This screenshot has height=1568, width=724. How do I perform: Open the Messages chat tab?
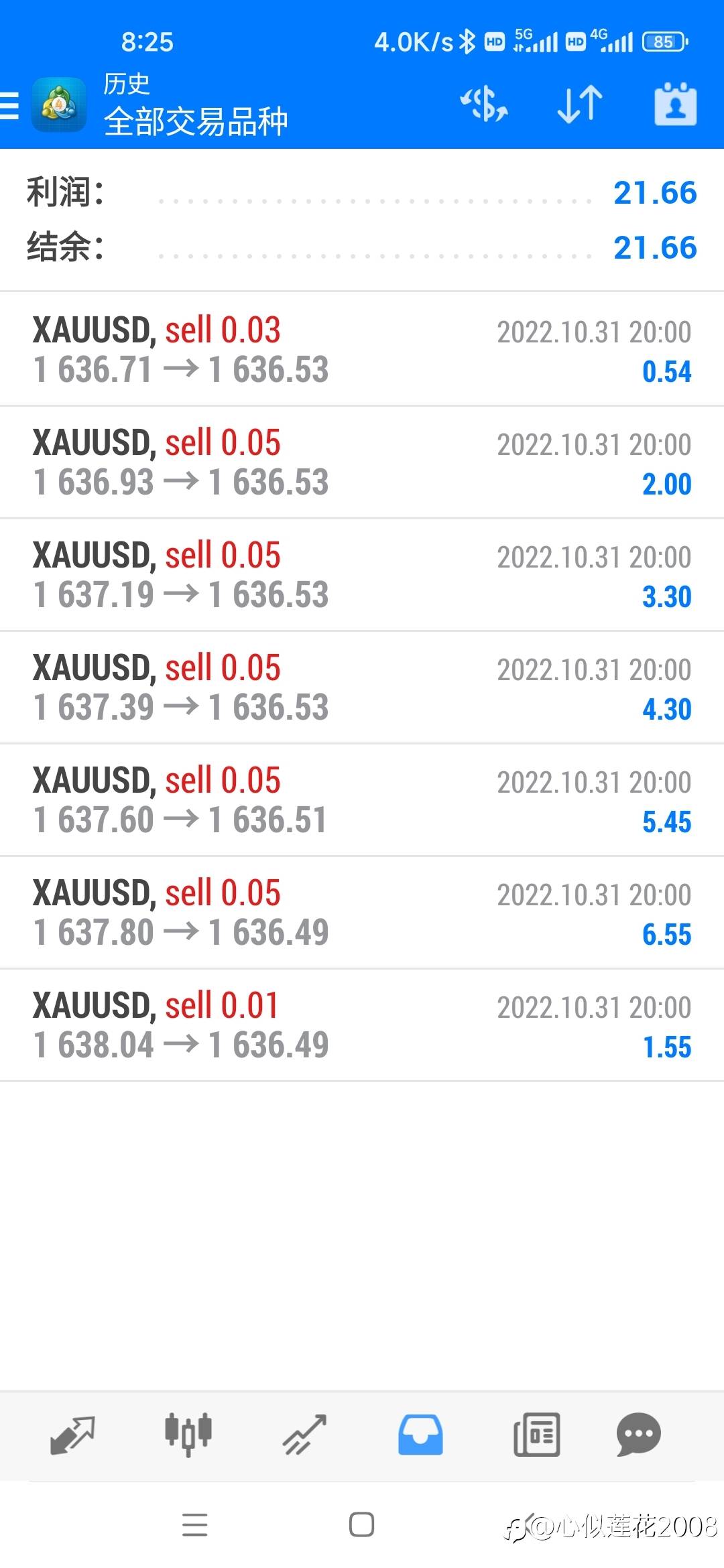(638, 1434)
